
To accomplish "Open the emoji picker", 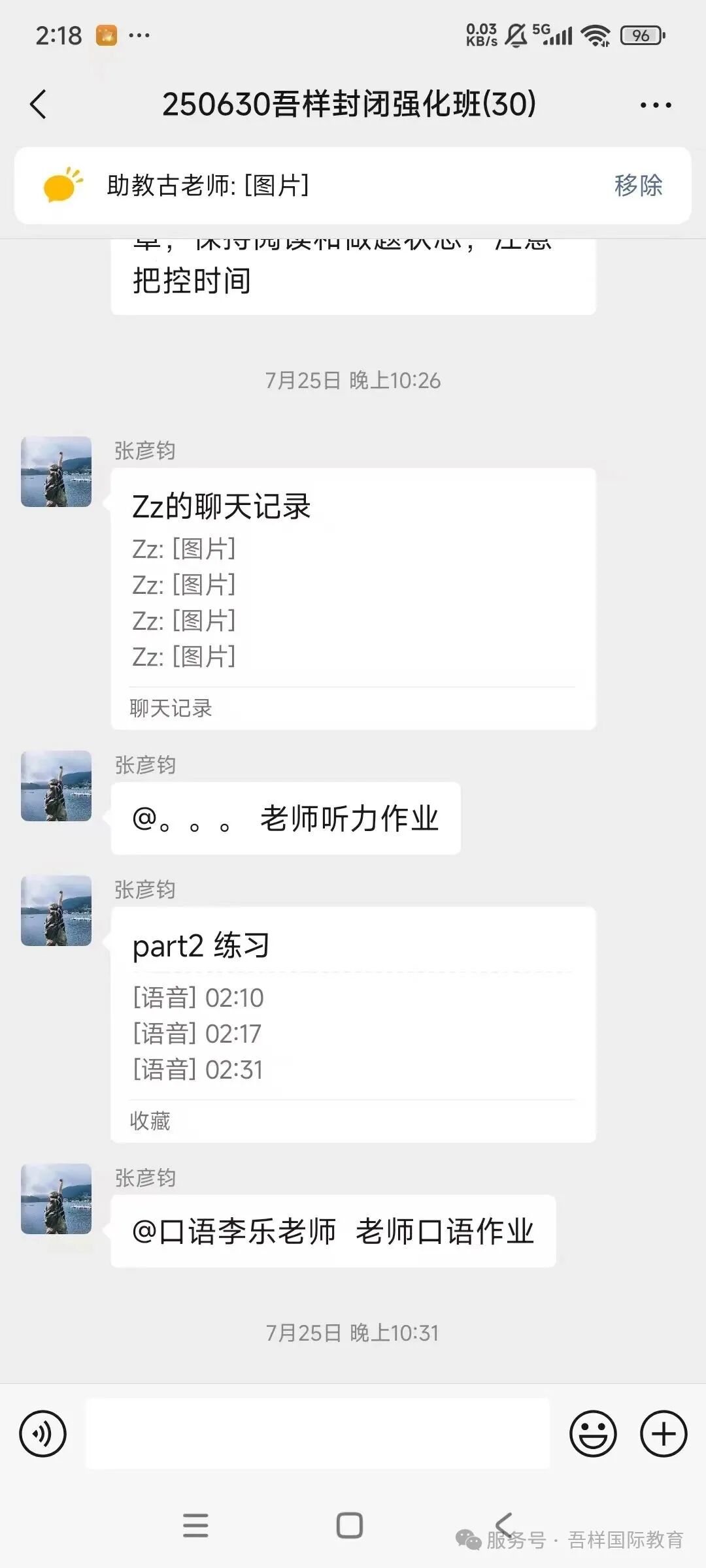I will point(593,1434).
